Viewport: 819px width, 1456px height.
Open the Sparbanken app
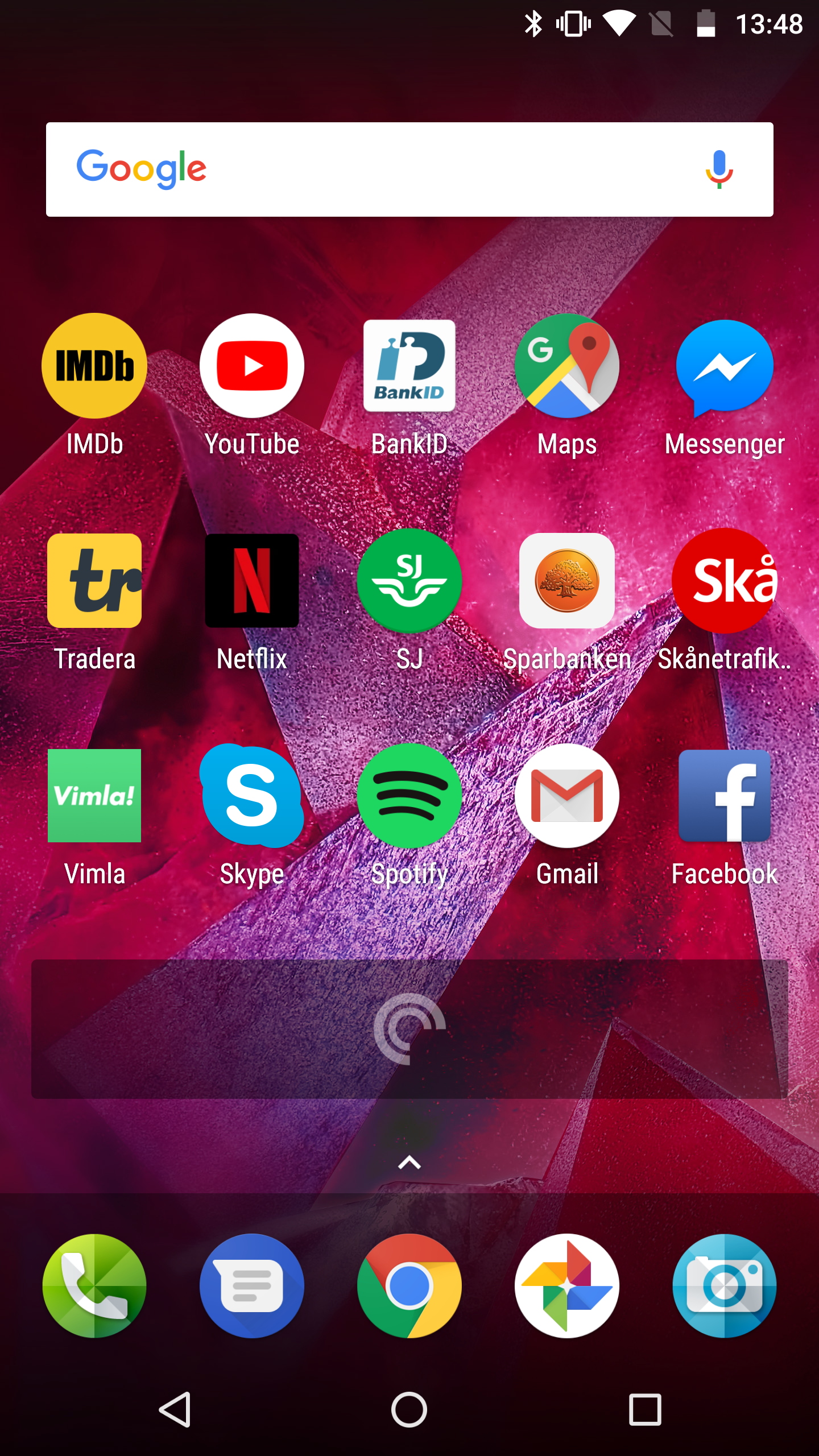pos(567,581)
